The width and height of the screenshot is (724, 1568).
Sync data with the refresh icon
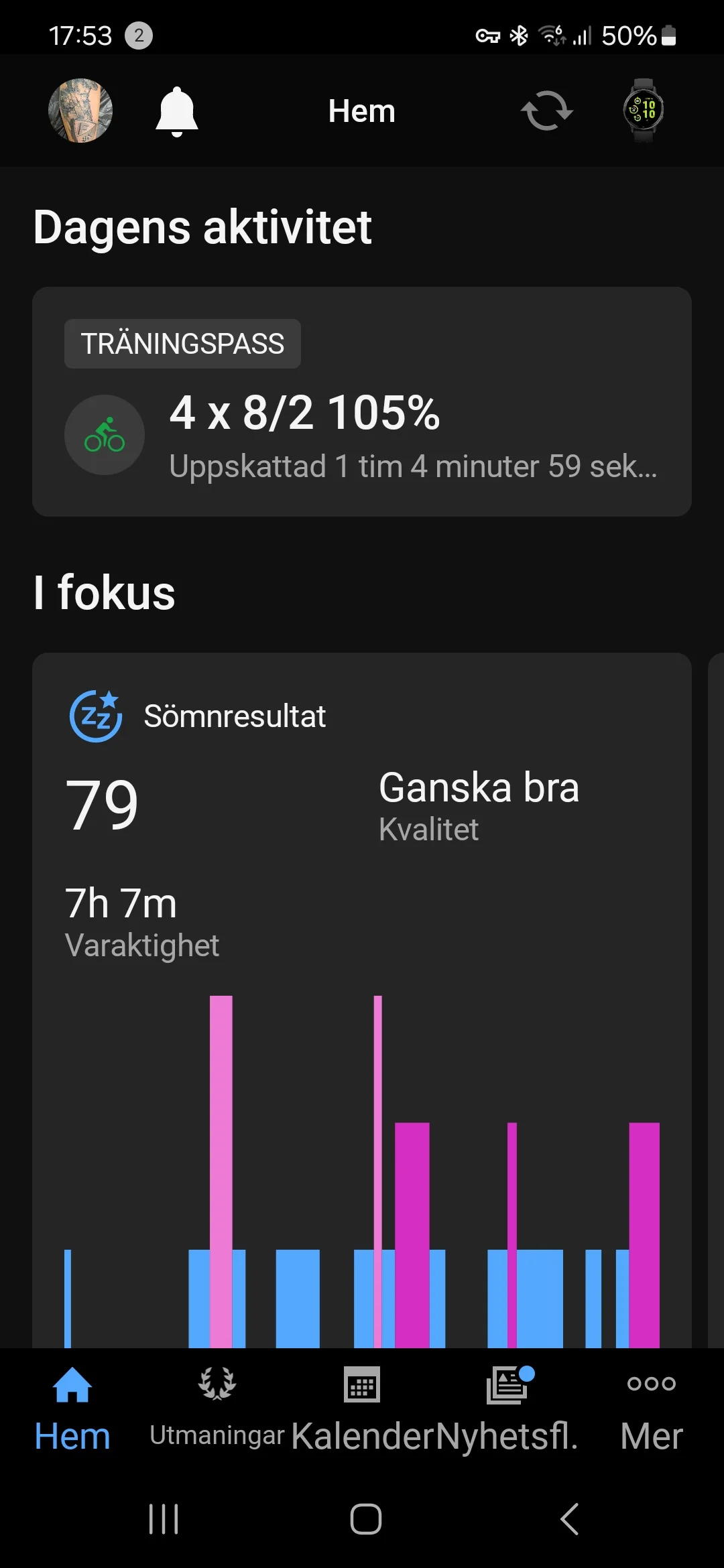546,111
